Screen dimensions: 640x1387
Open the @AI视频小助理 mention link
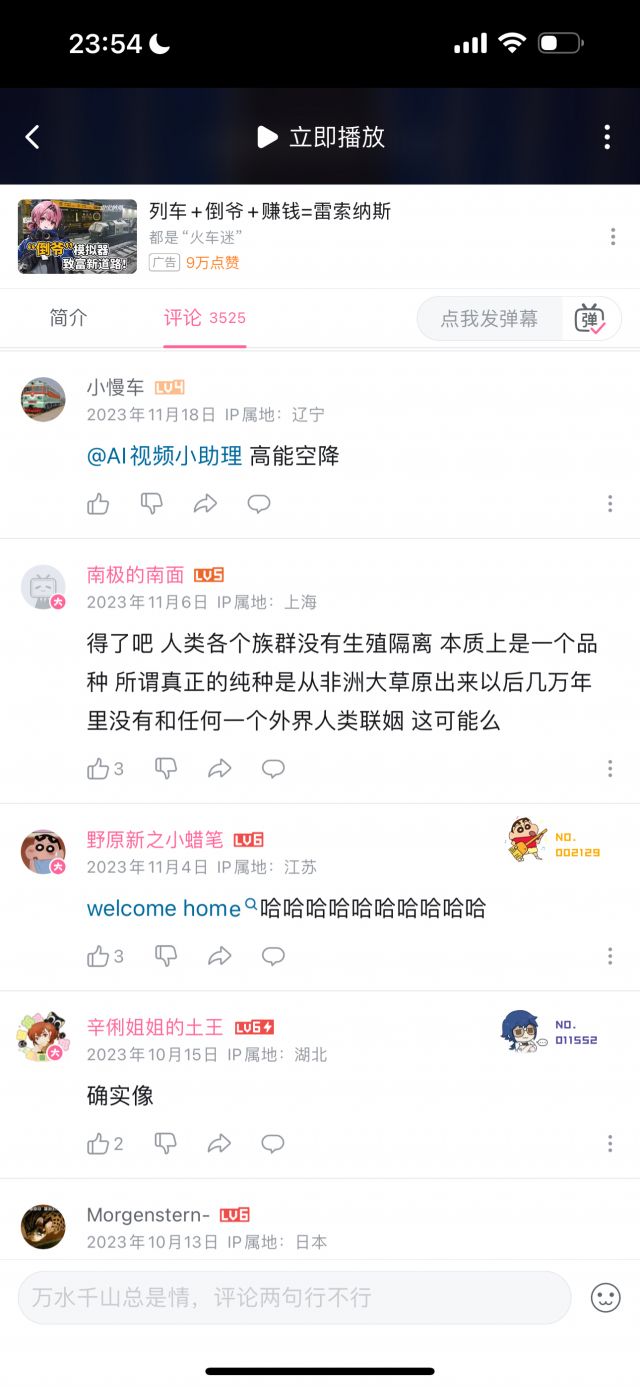pos(164,456)
